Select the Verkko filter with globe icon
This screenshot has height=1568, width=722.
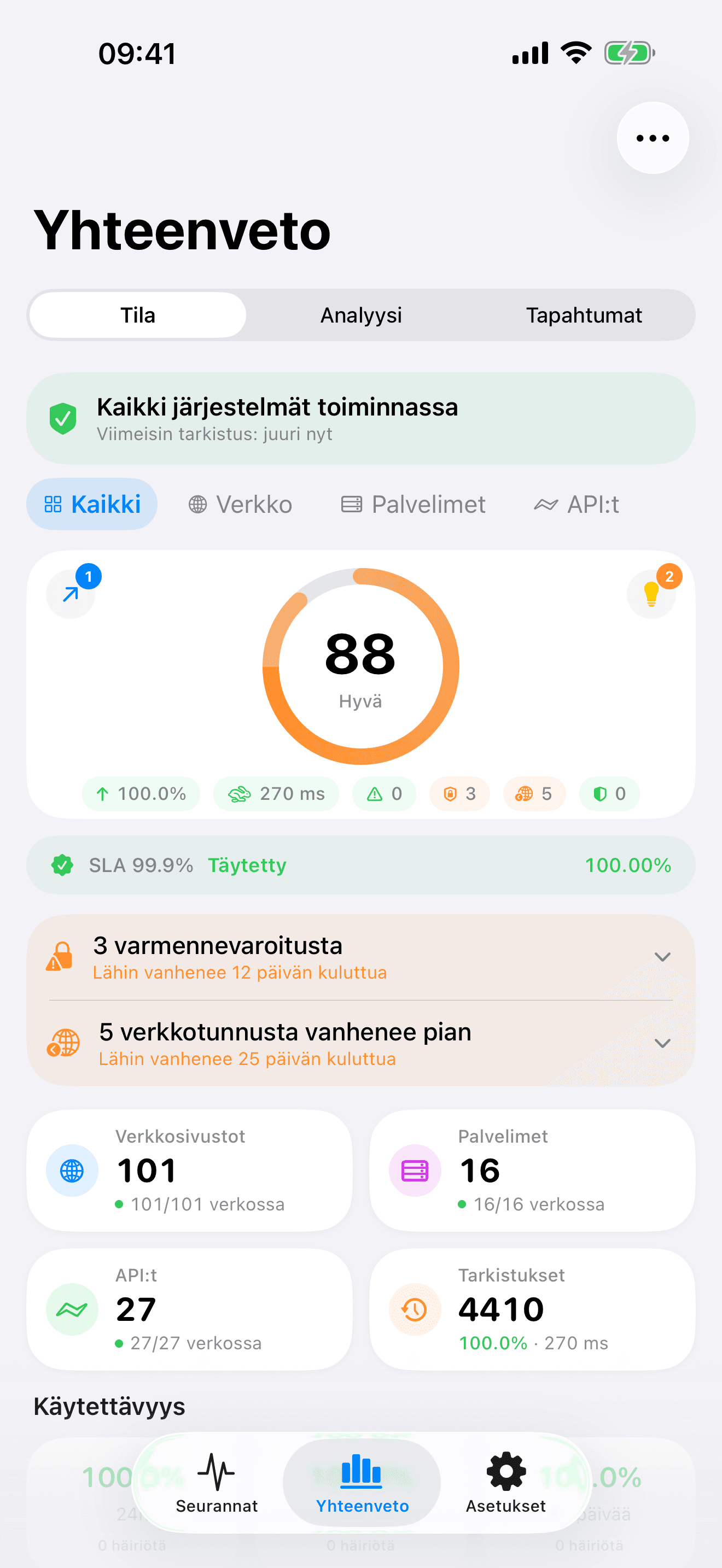[x=240, y=504]
